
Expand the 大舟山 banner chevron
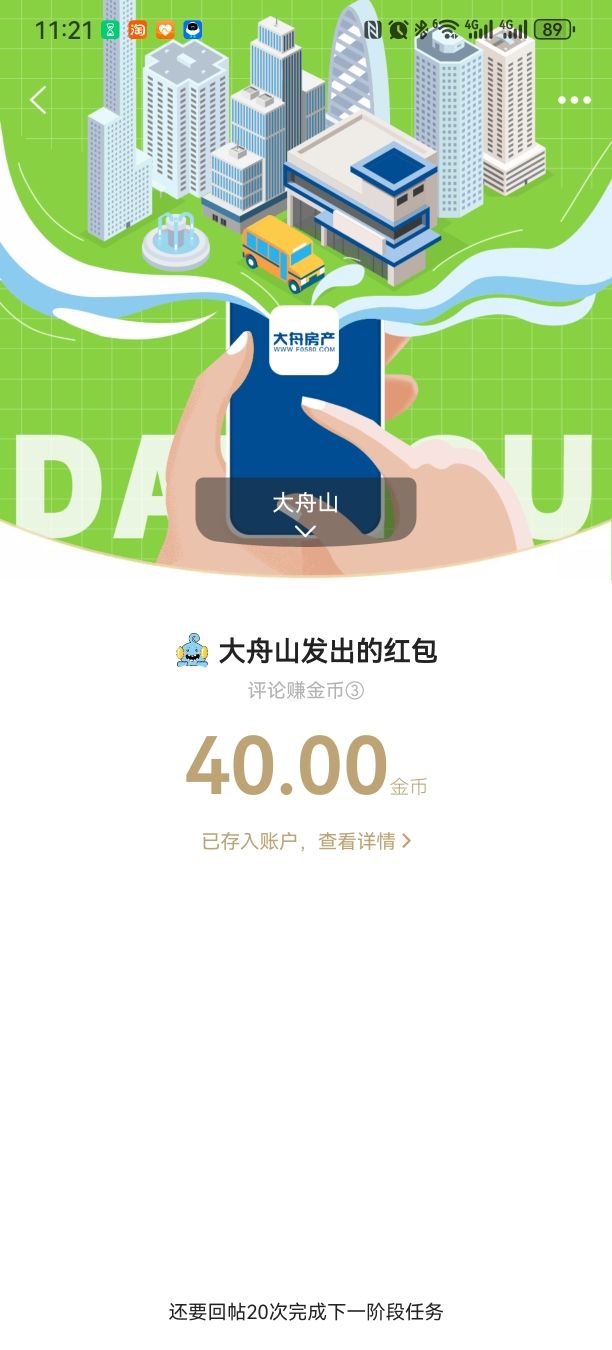pos(306,530)
